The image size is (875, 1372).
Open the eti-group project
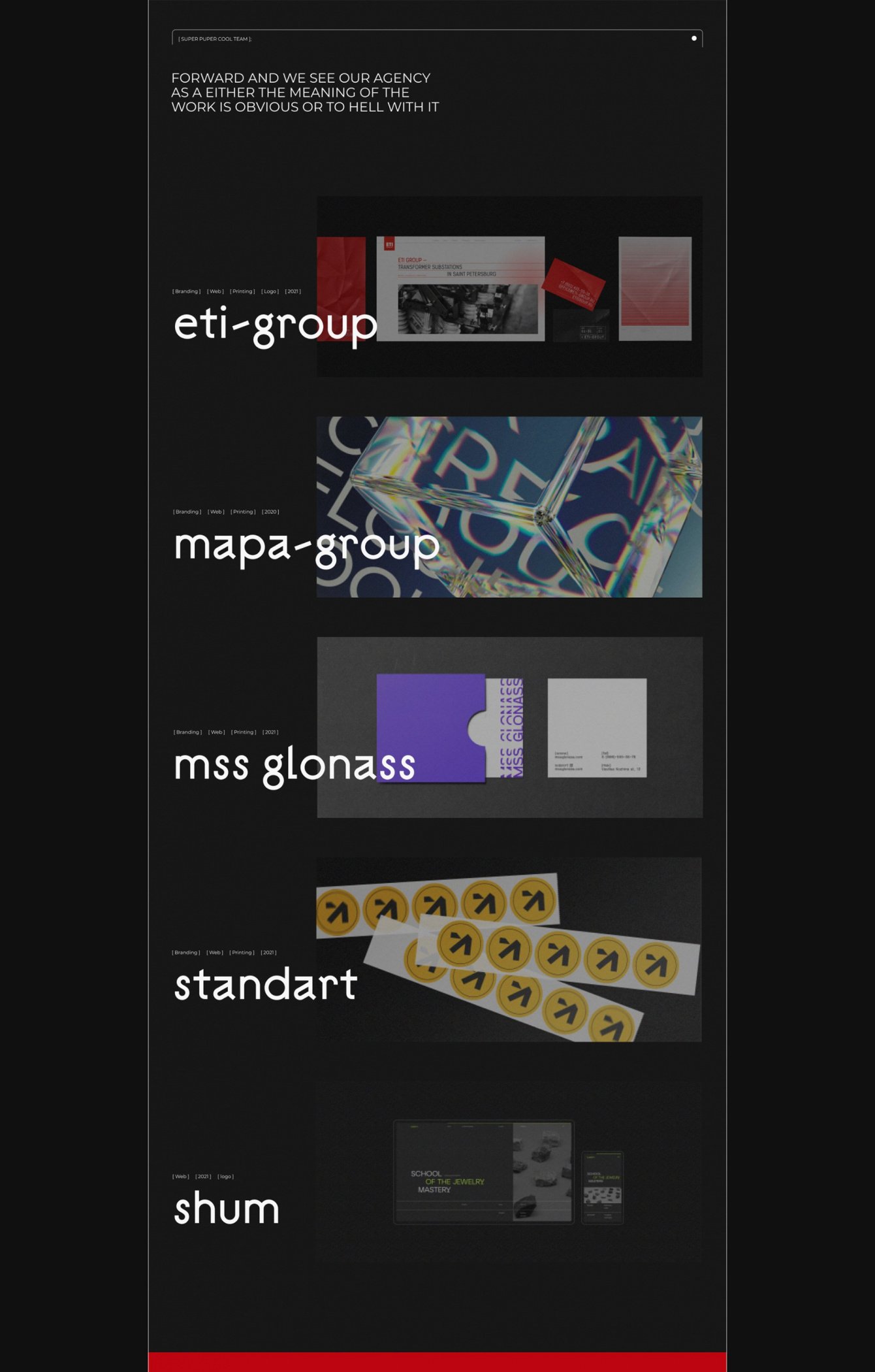pyautogui.click(x=275, y=325)
